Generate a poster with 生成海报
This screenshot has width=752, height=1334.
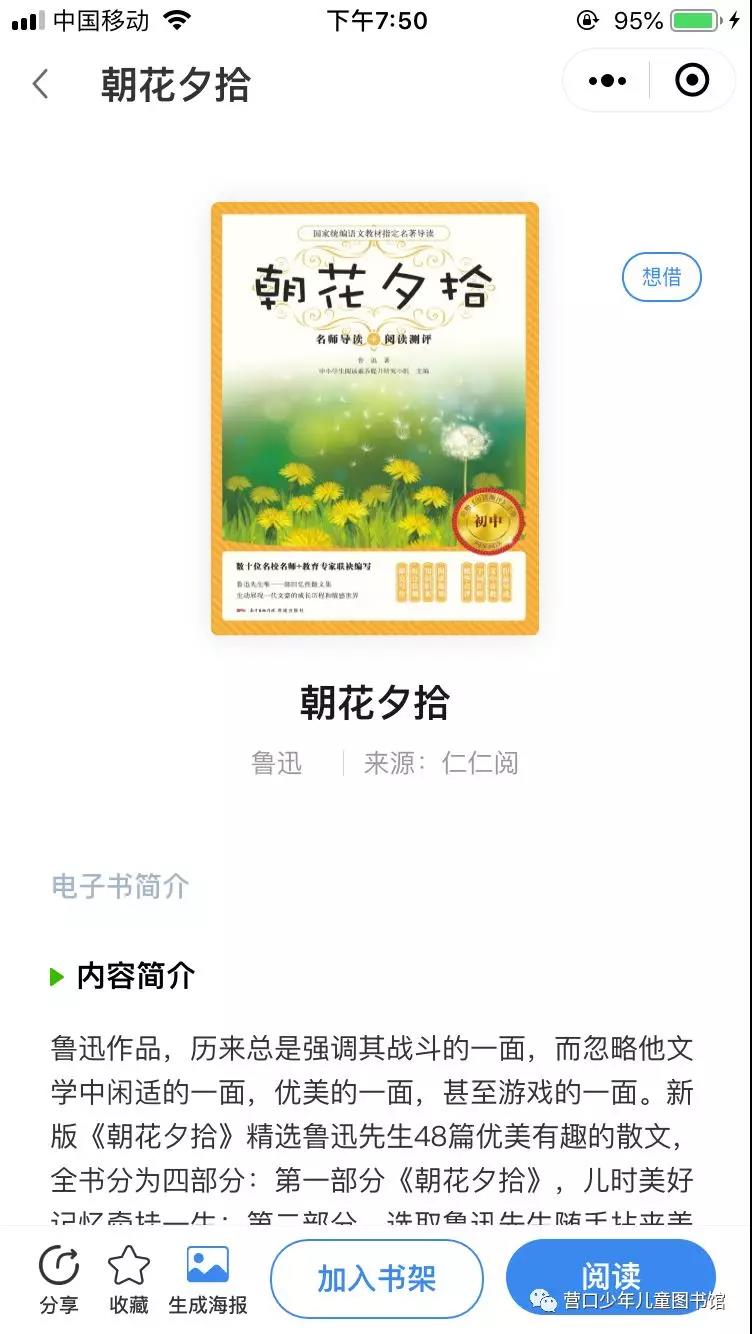pos(208,1280)
